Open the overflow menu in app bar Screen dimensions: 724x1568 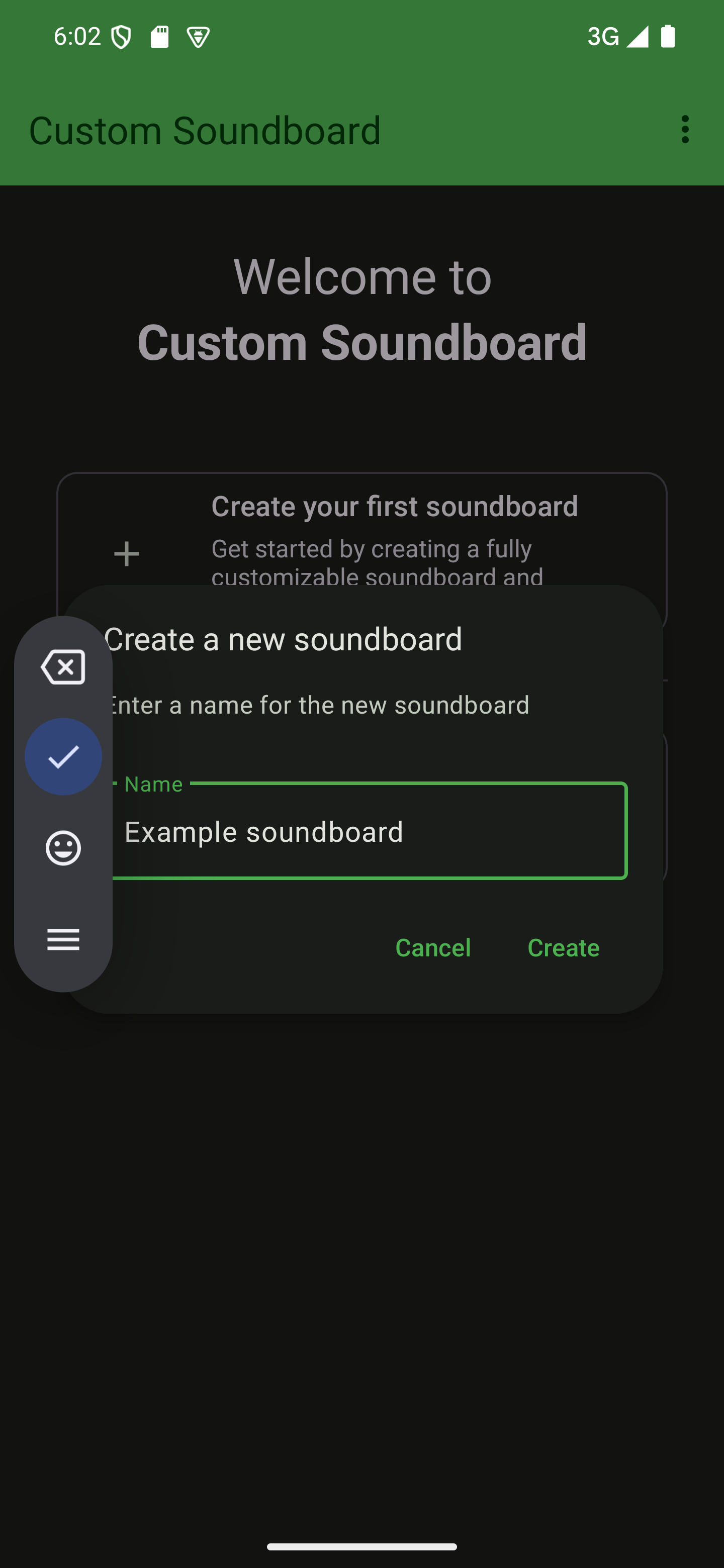(x=685, y=130)
